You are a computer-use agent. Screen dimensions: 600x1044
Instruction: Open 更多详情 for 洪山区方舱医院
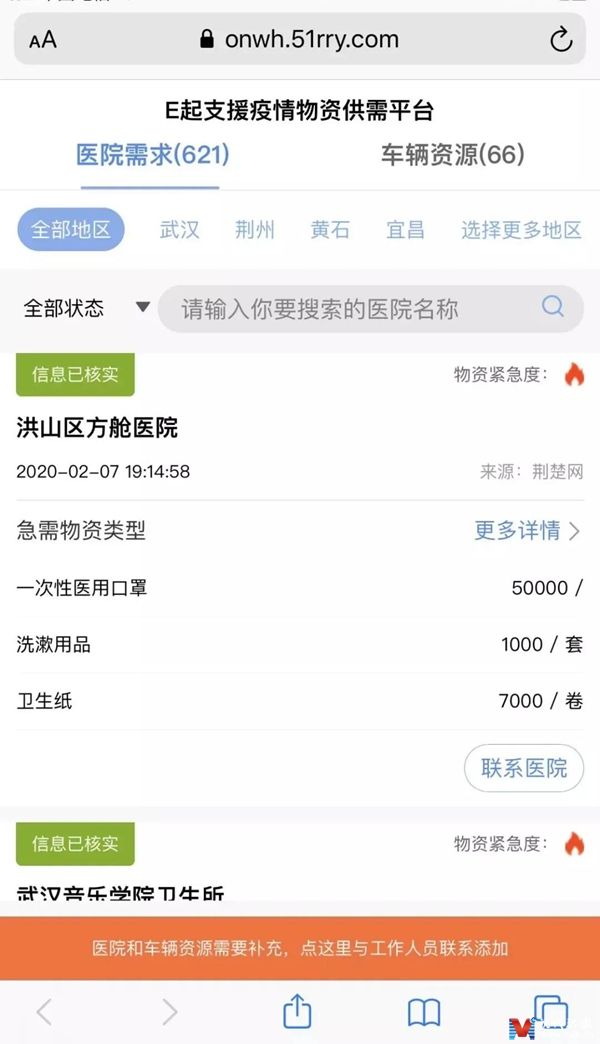pyautogui.click(x=527, y=531)
